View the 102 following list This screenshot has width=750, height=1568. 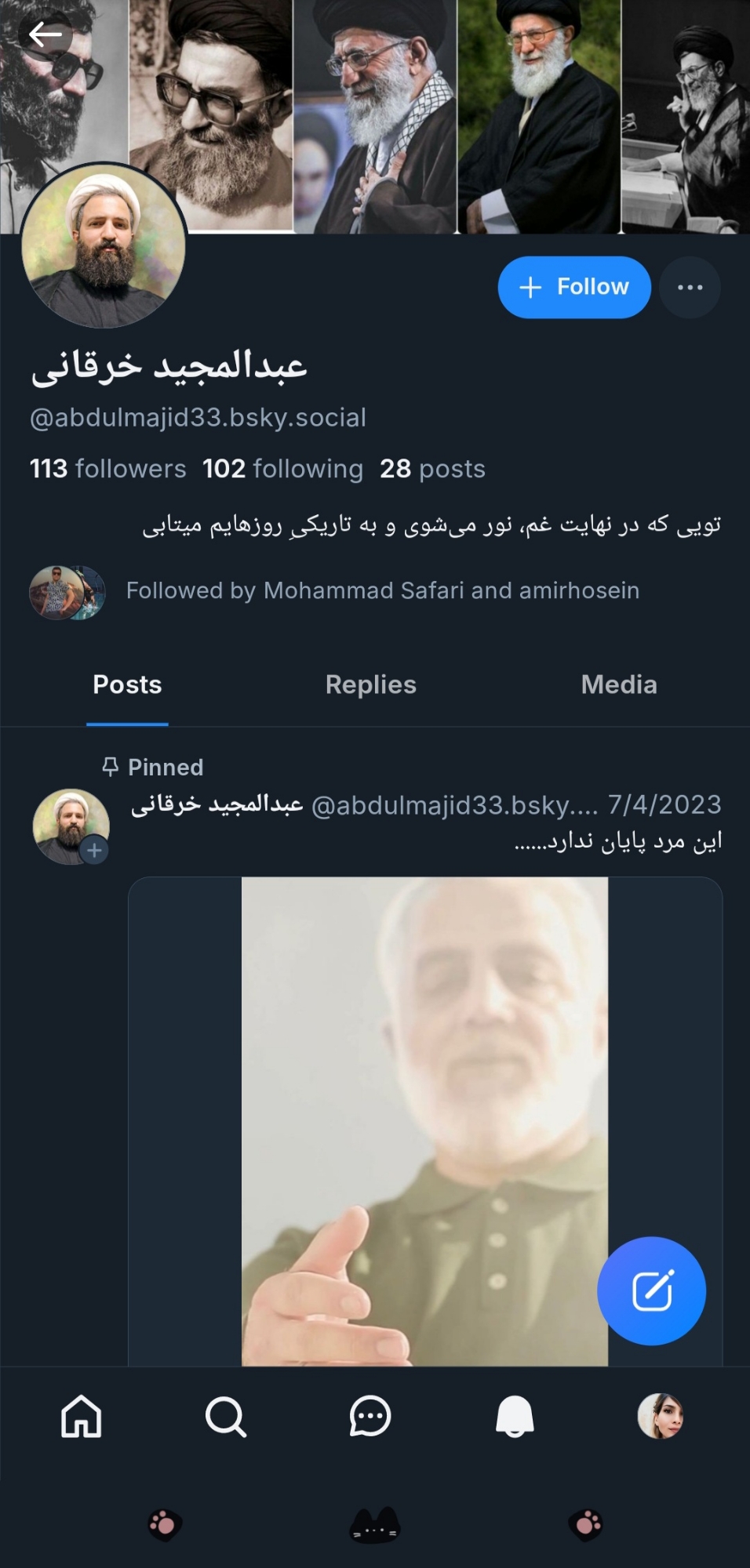pos(282,469)
